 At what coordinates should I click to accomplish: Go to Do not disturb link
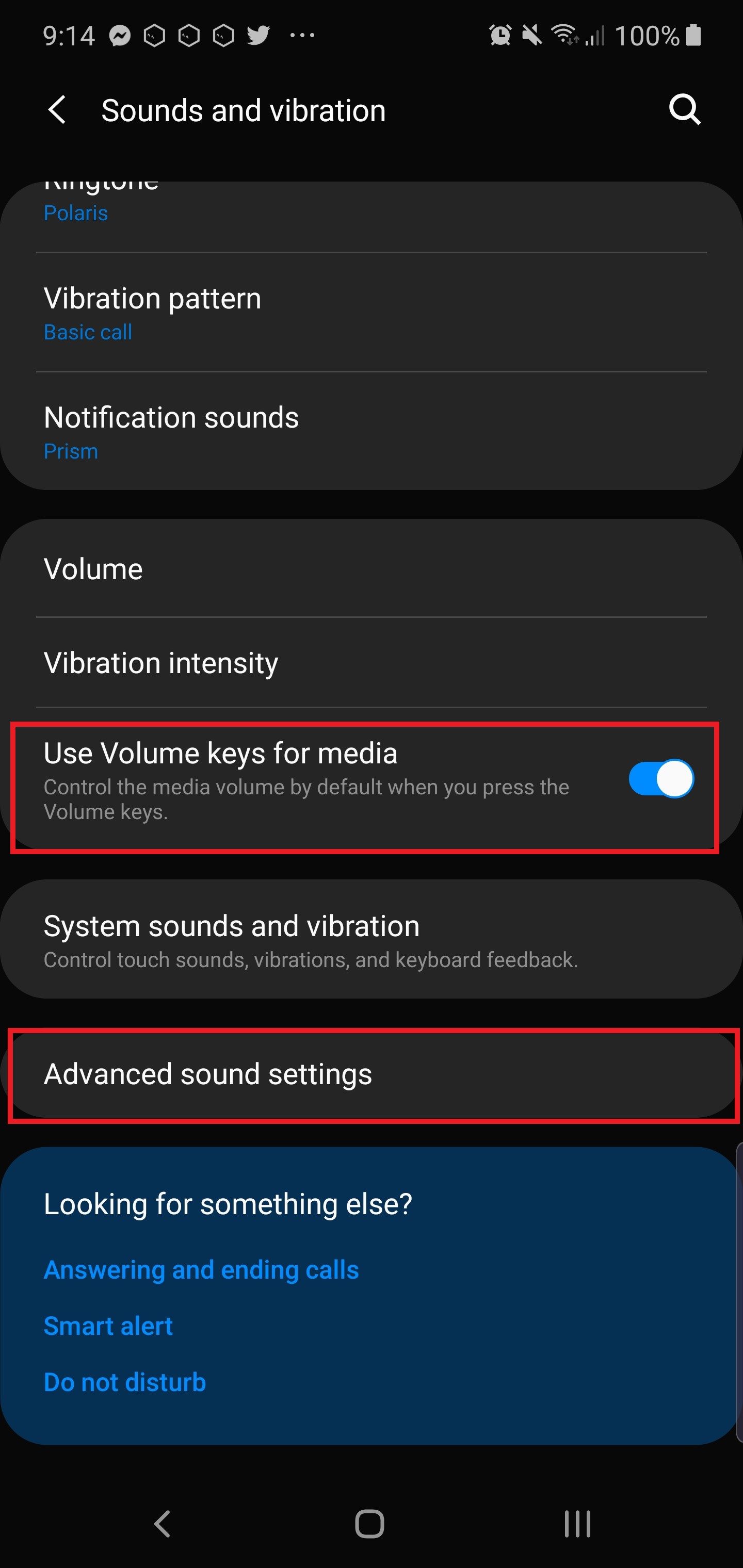click(125, 1382)
